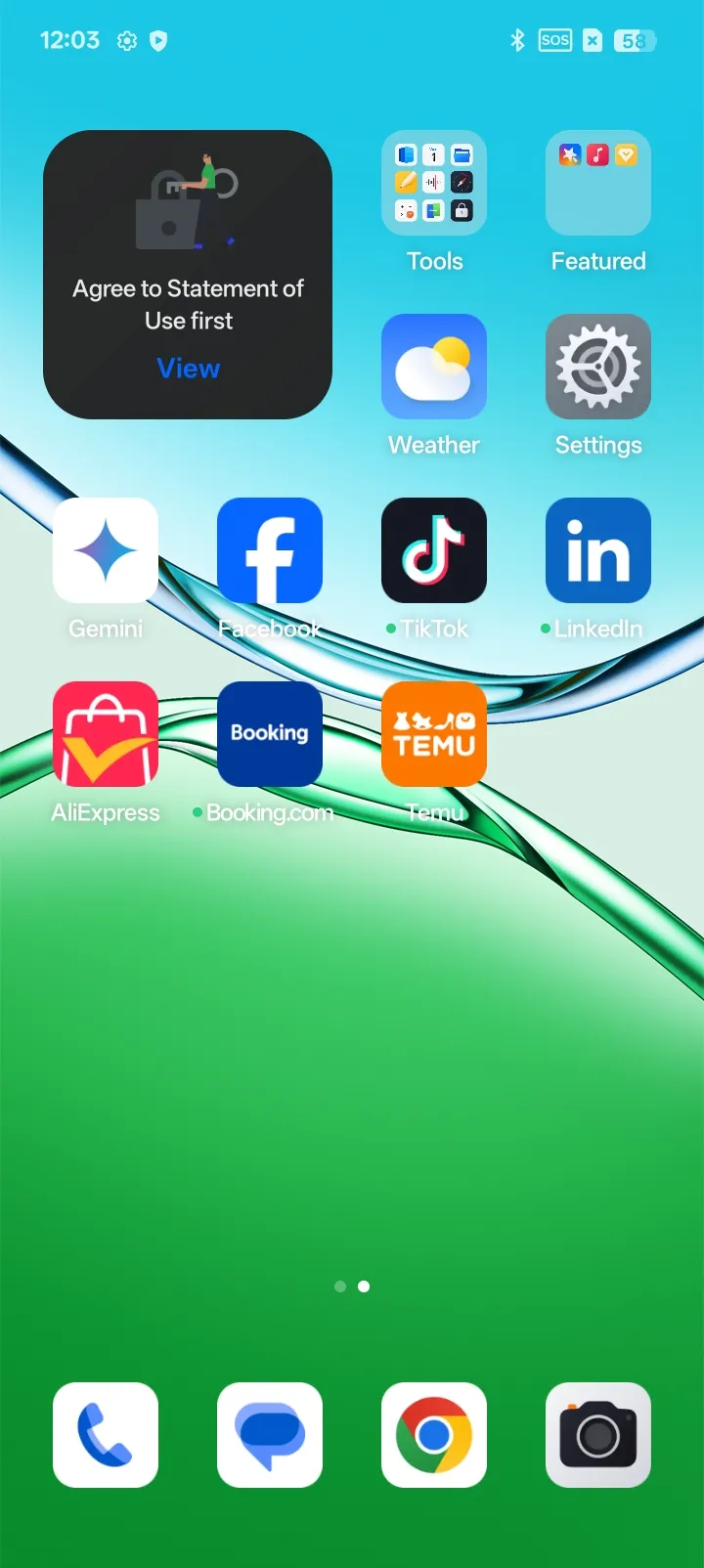
Task: Open the Camera from the dock
Action: tap(598, 1435)
